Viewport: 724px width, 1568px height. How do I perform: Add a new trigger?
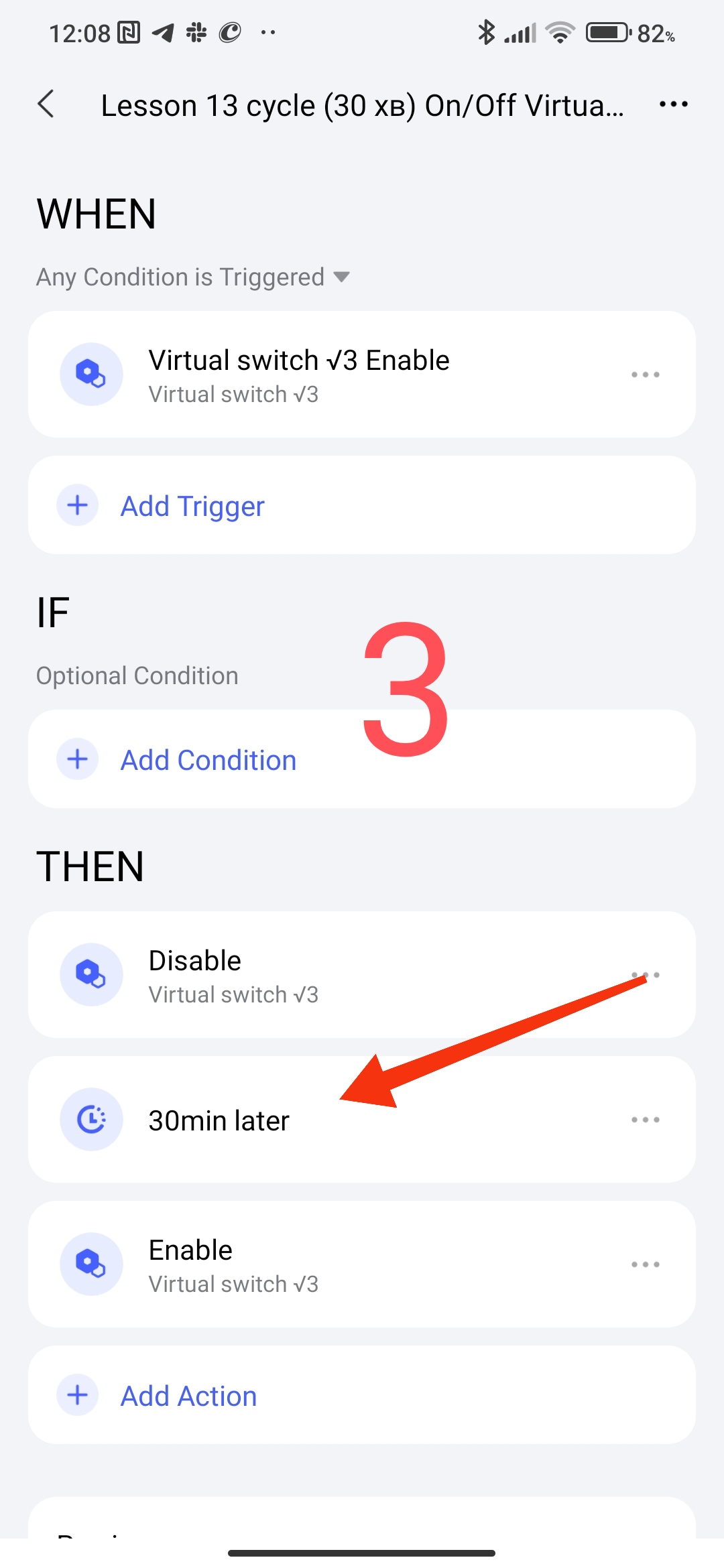(192, 506)
